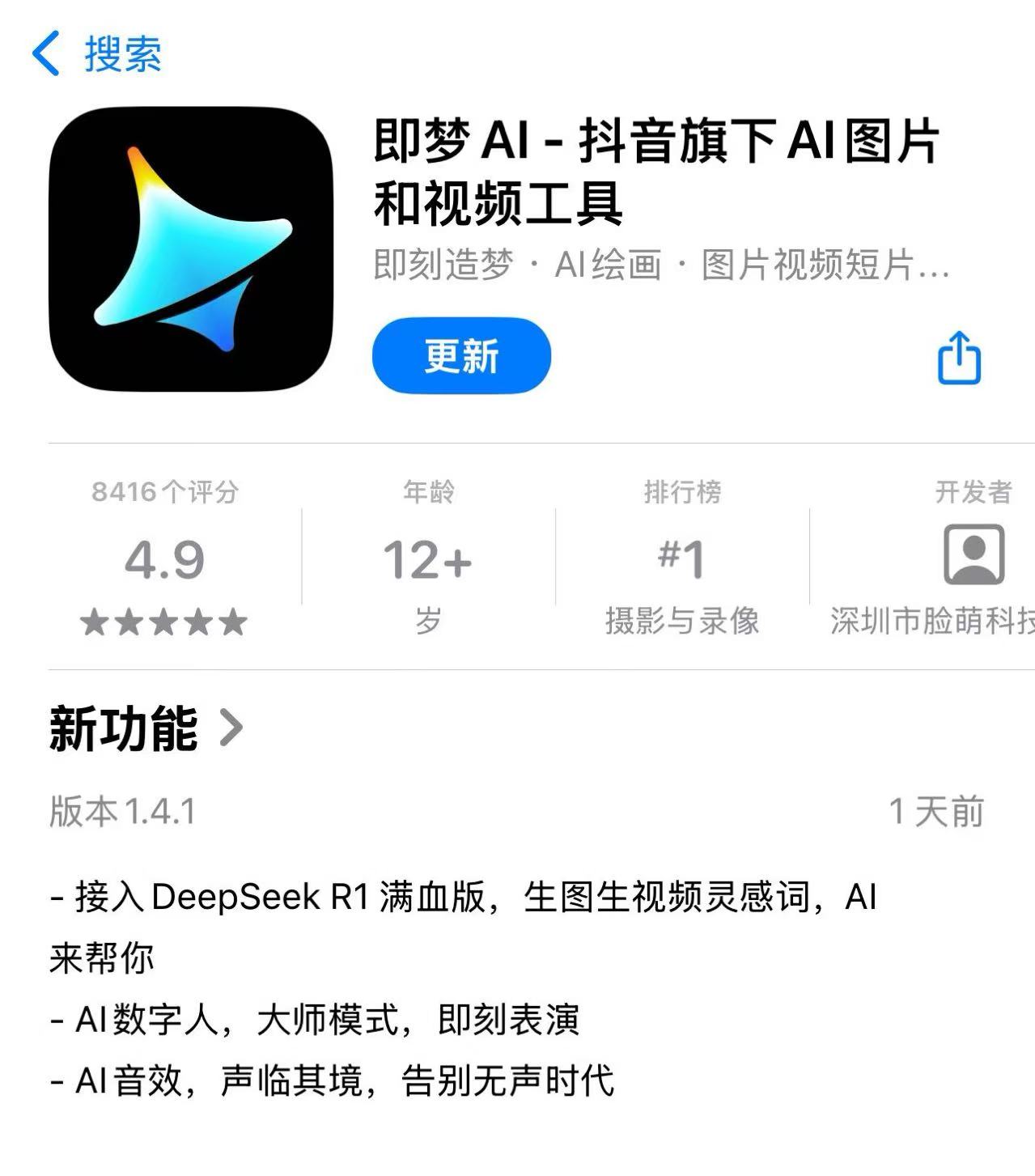
Task: Tap the 更新 button to update app
Action: [x=461, y=356]
